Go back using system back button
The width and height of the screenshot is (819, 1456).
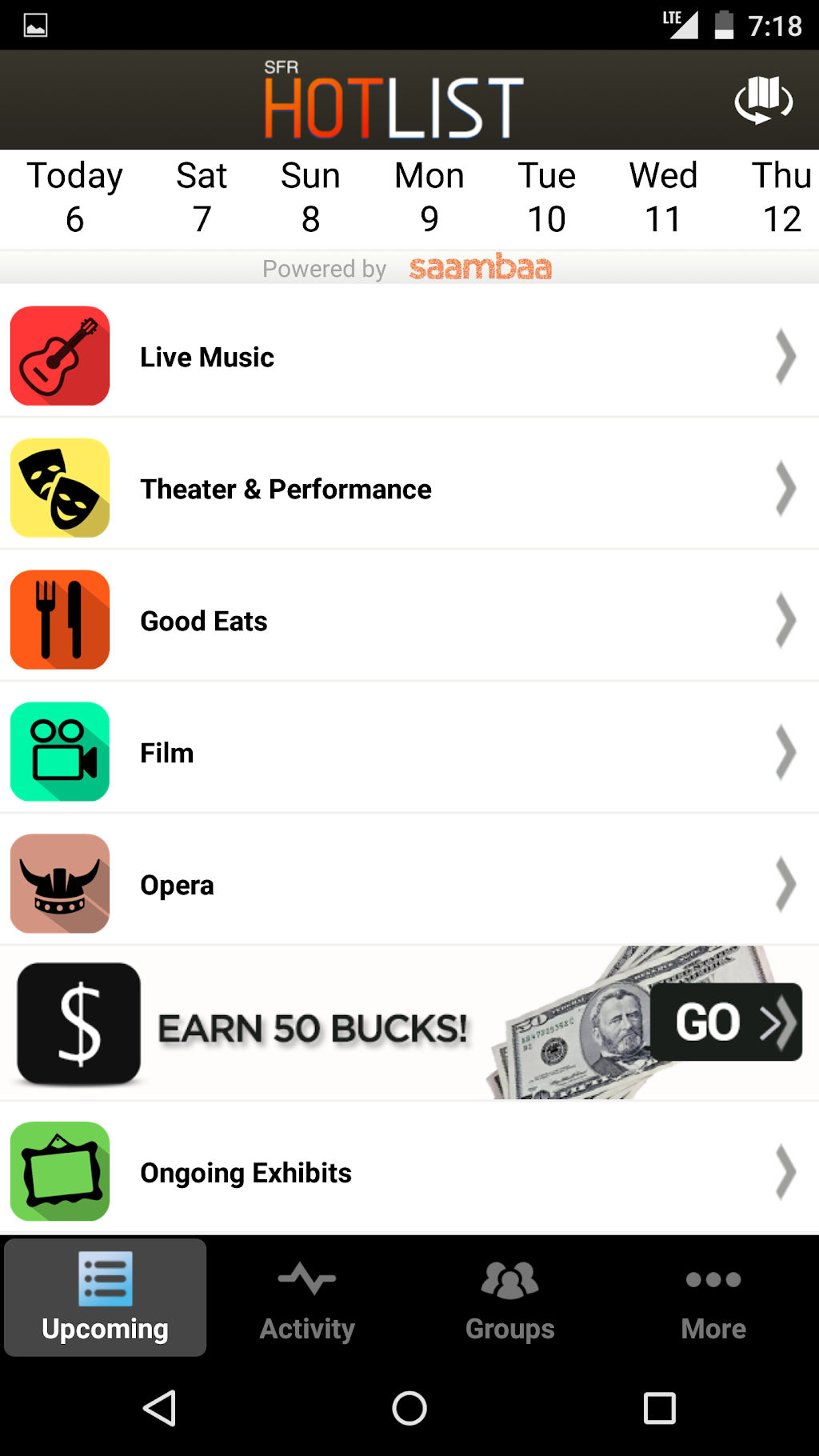159,1408
